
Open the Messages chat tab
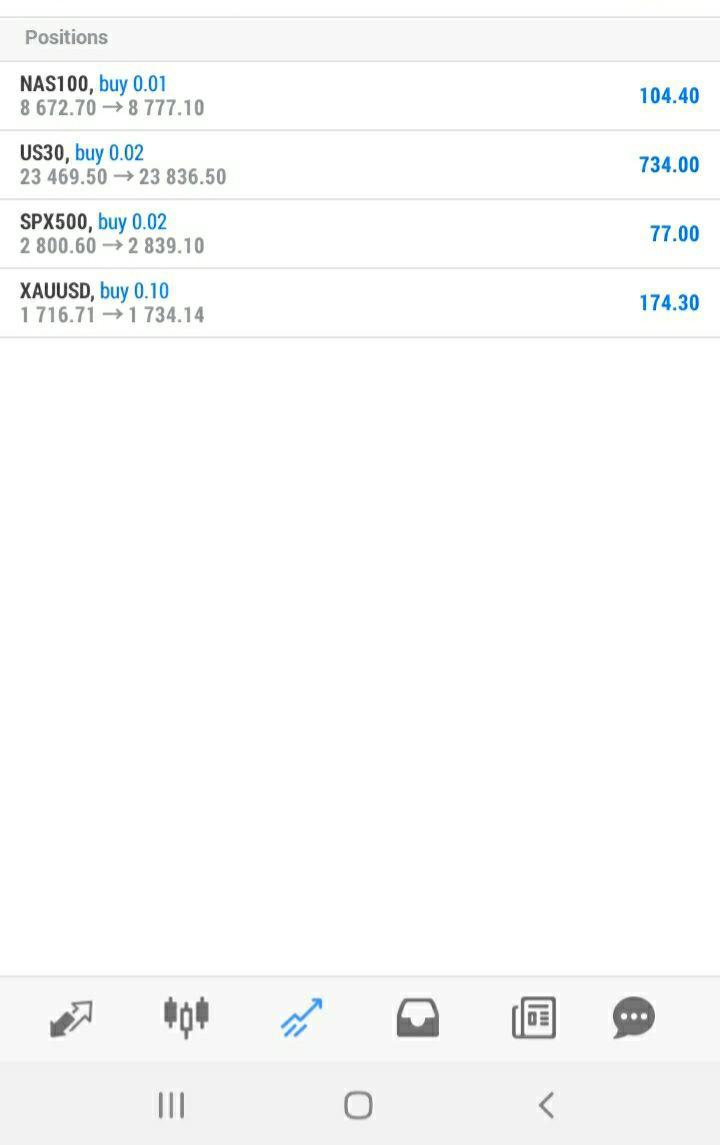click(x=633, y=1017)
